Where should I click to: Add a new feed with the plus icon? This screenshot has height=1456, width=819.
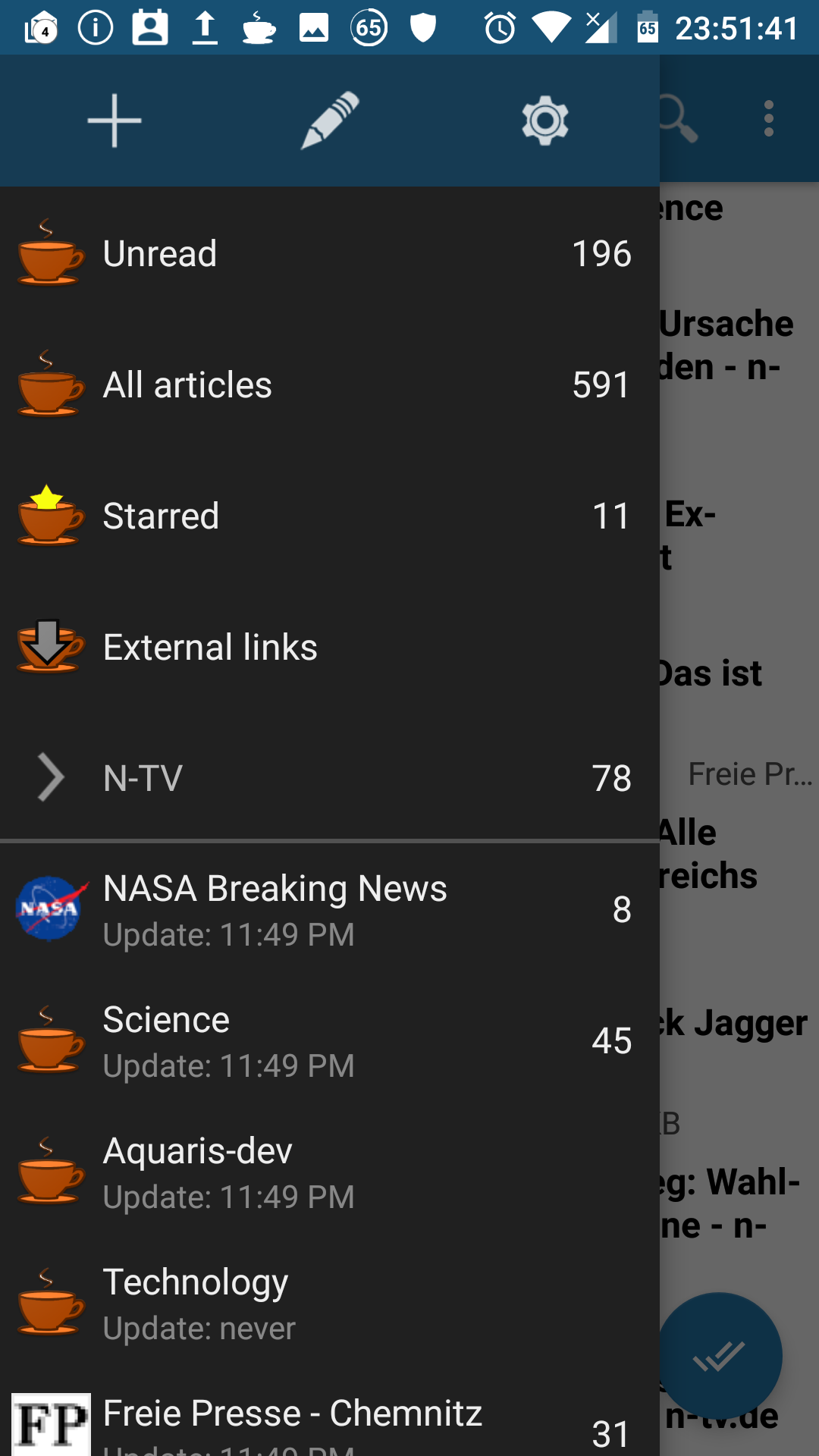pyautogui.click(x=115, y=121)
